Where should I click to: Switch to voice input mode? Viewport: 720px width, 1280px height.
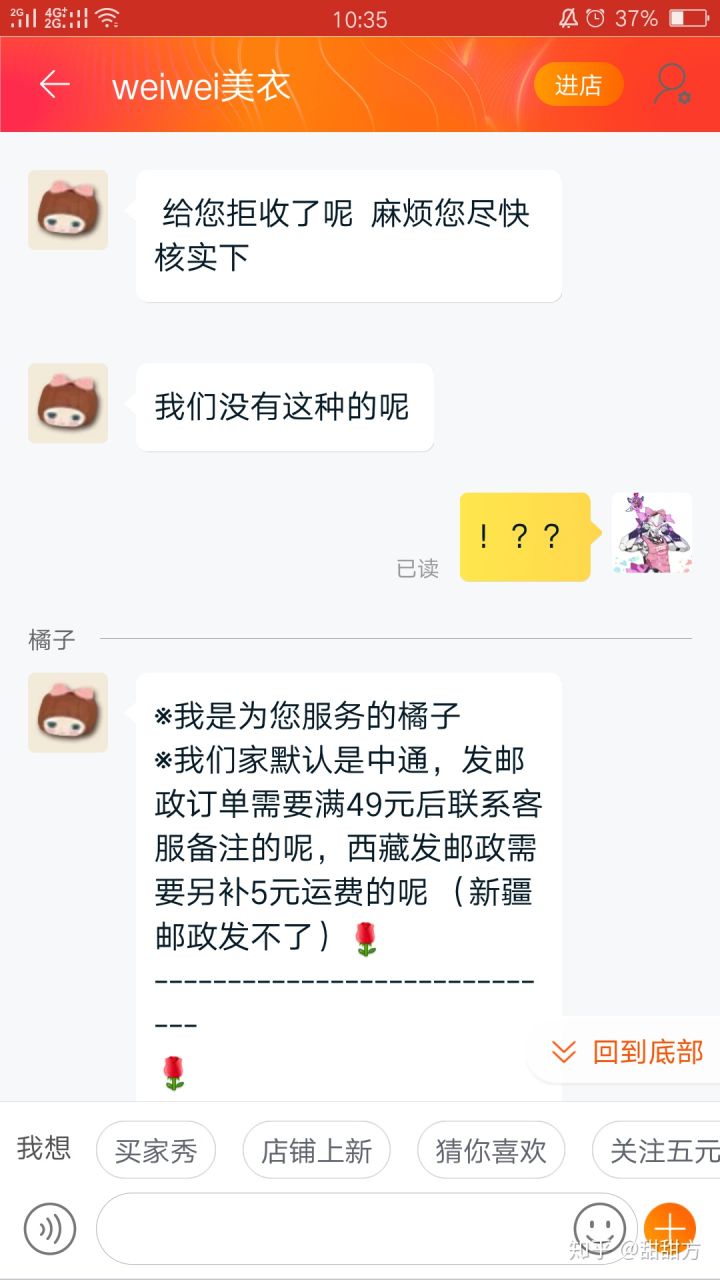50,1227
